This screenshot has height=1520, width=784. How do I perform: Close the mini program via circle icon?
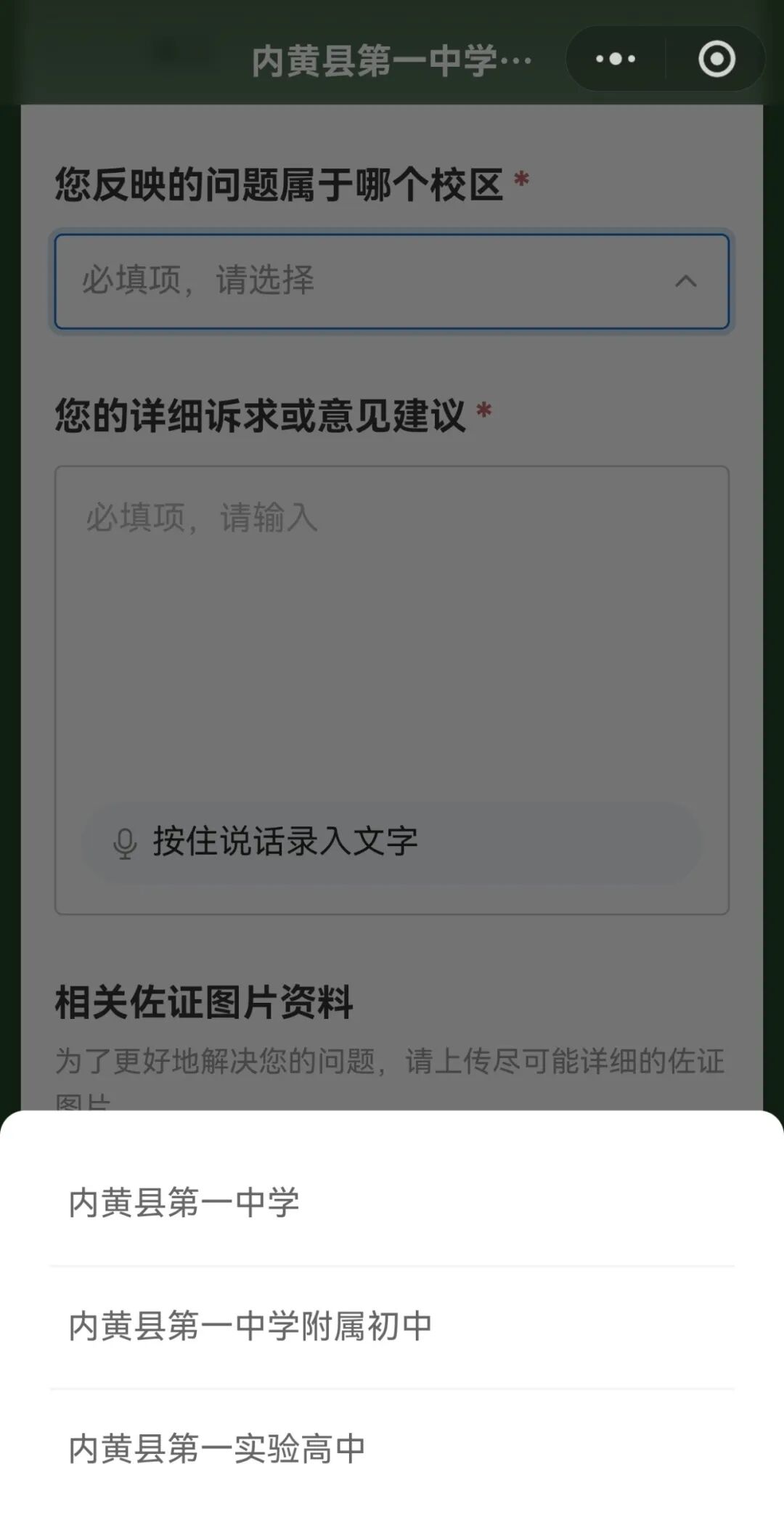point(716,59)
